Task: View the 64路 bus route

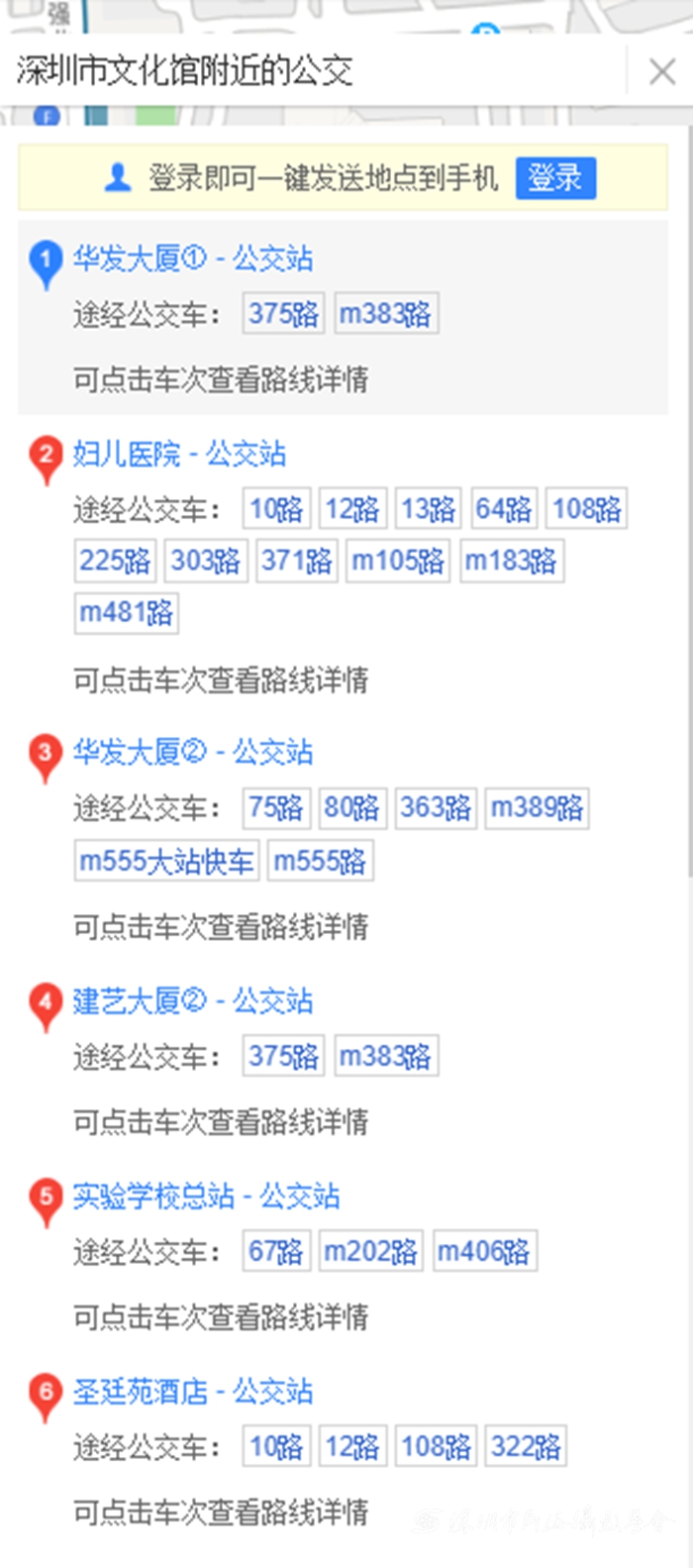Action: point(504,509)
